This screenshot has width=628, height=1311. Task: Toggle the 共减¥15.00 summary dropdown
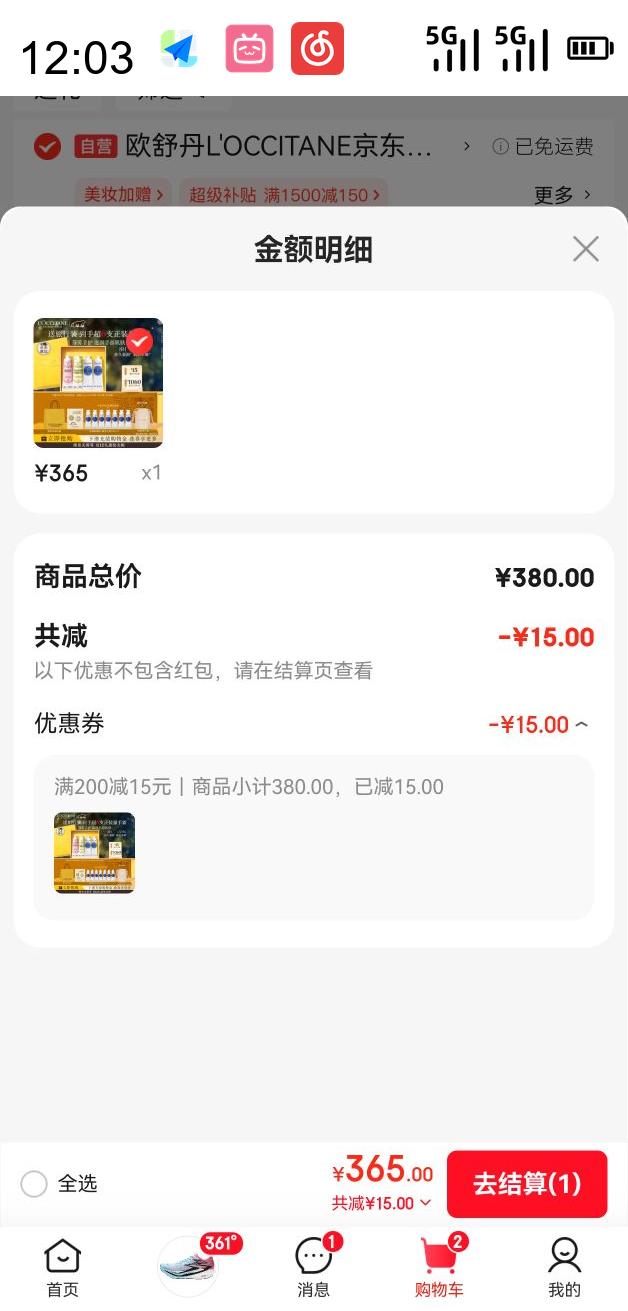382,1203
